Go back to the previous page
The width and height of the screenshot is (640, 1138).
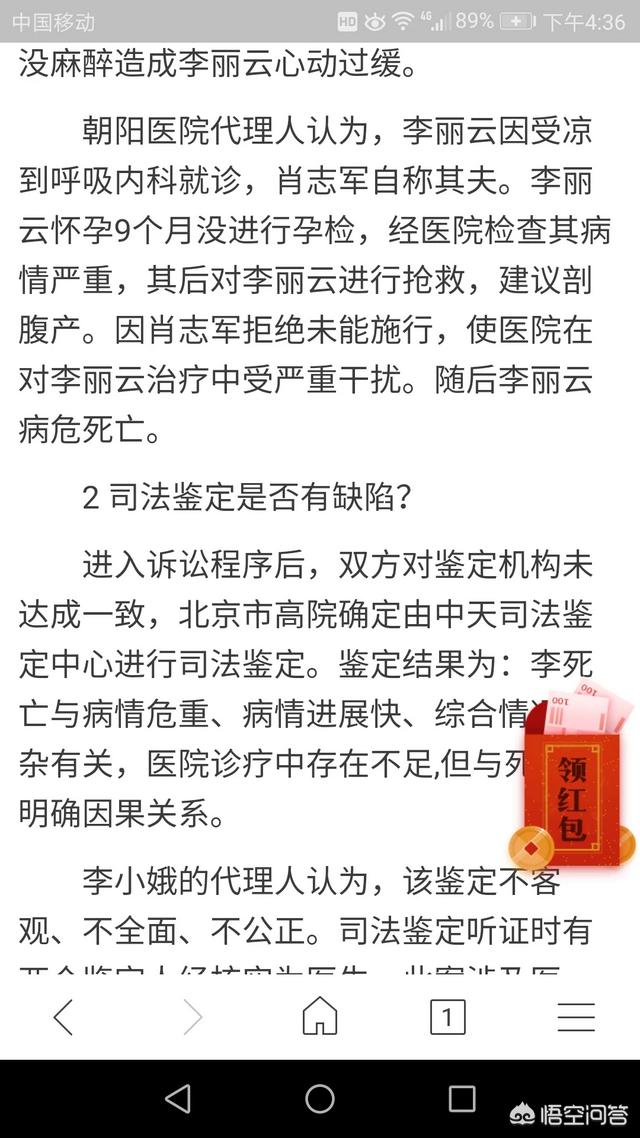[63, 1017]
